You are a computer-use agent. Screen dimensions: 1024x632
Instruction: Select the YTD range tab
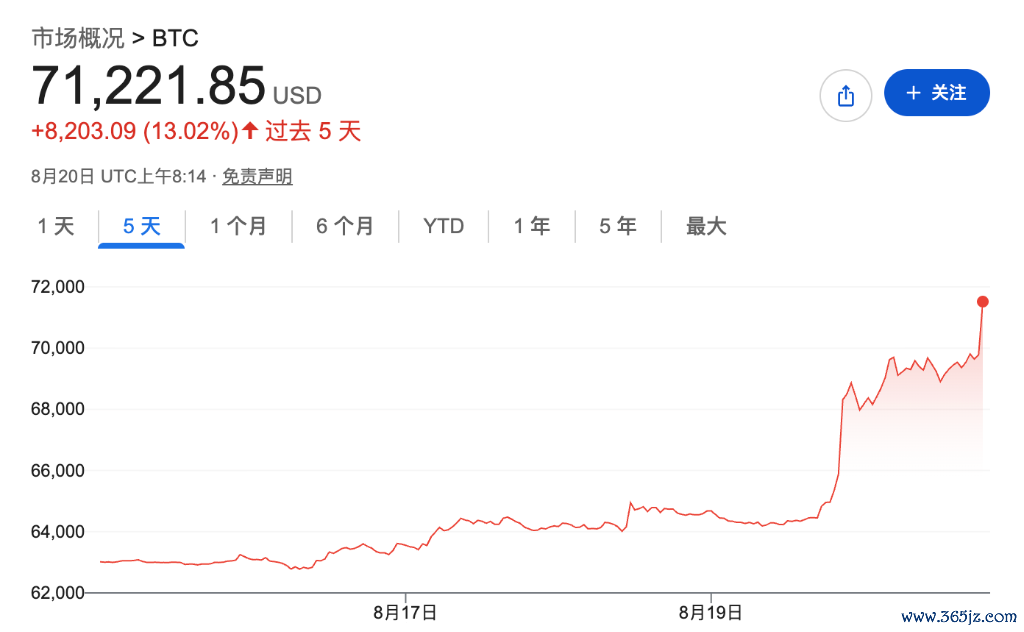tap(443, 227)
